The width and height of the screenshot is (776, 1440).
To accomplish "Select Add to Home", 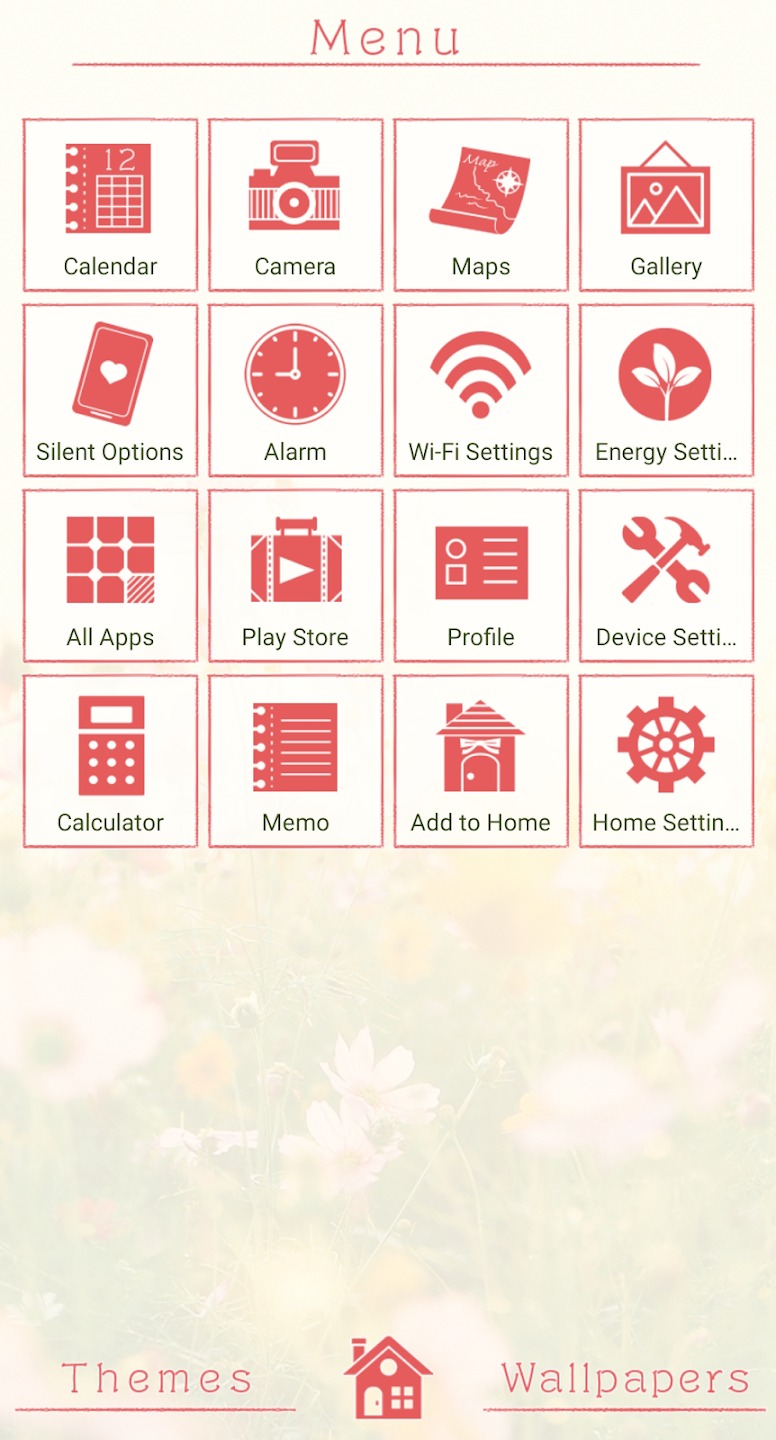I will pyautogui.click(x=481, y=761).
